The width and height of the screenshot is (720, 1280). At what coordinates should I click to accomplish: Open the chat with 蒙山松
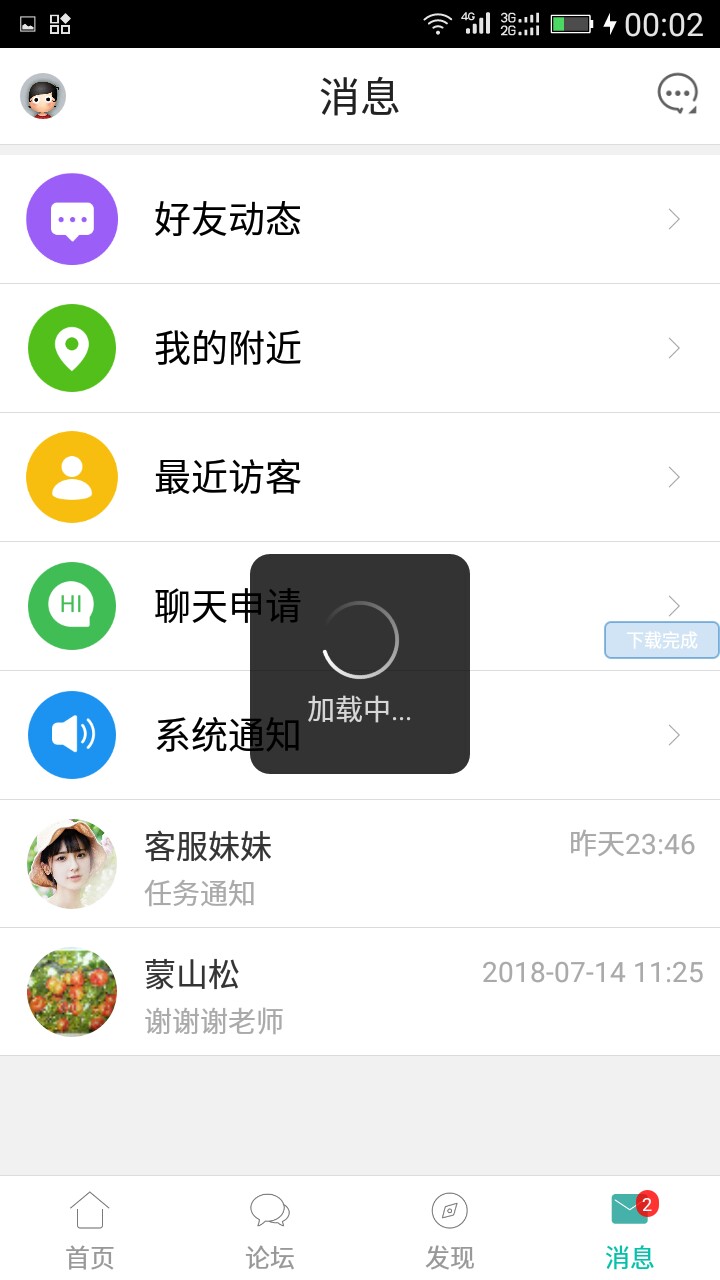click(360, 992)
